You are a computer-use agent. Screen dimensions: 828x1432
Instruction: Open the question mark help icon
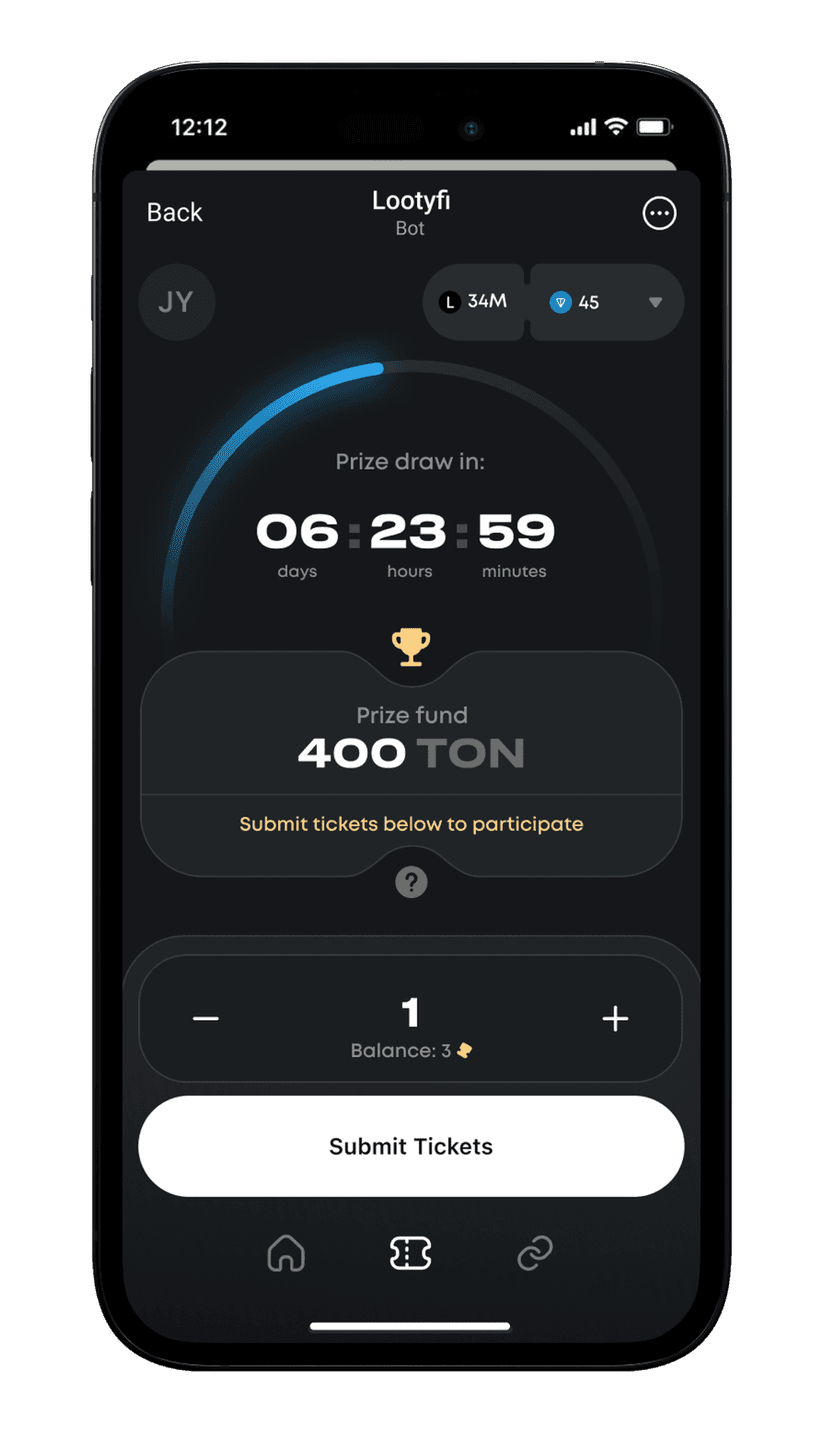(411, 882)
